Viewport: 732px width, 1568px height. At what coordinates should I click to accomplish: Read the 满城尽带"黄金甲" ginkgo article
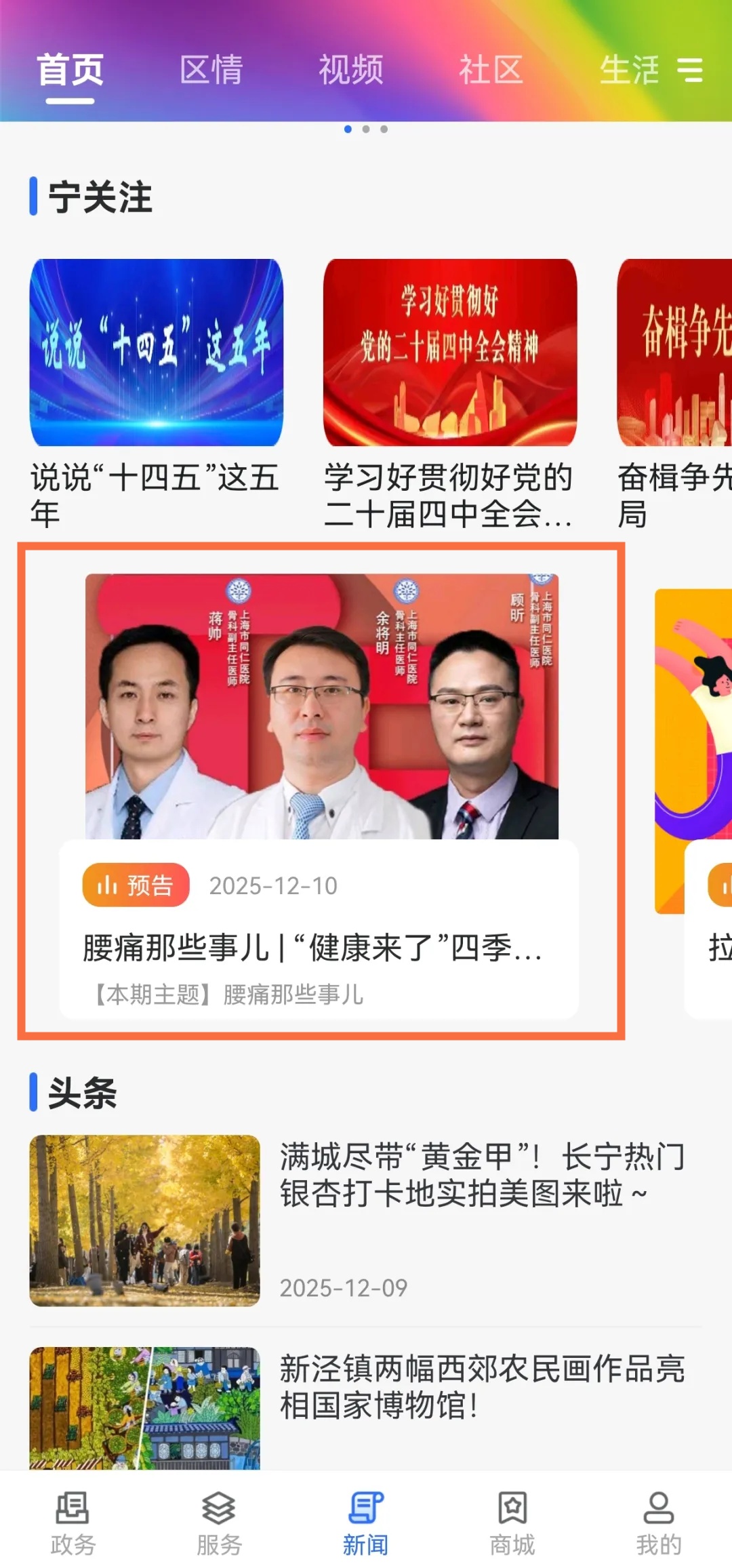coord(483,1175)
